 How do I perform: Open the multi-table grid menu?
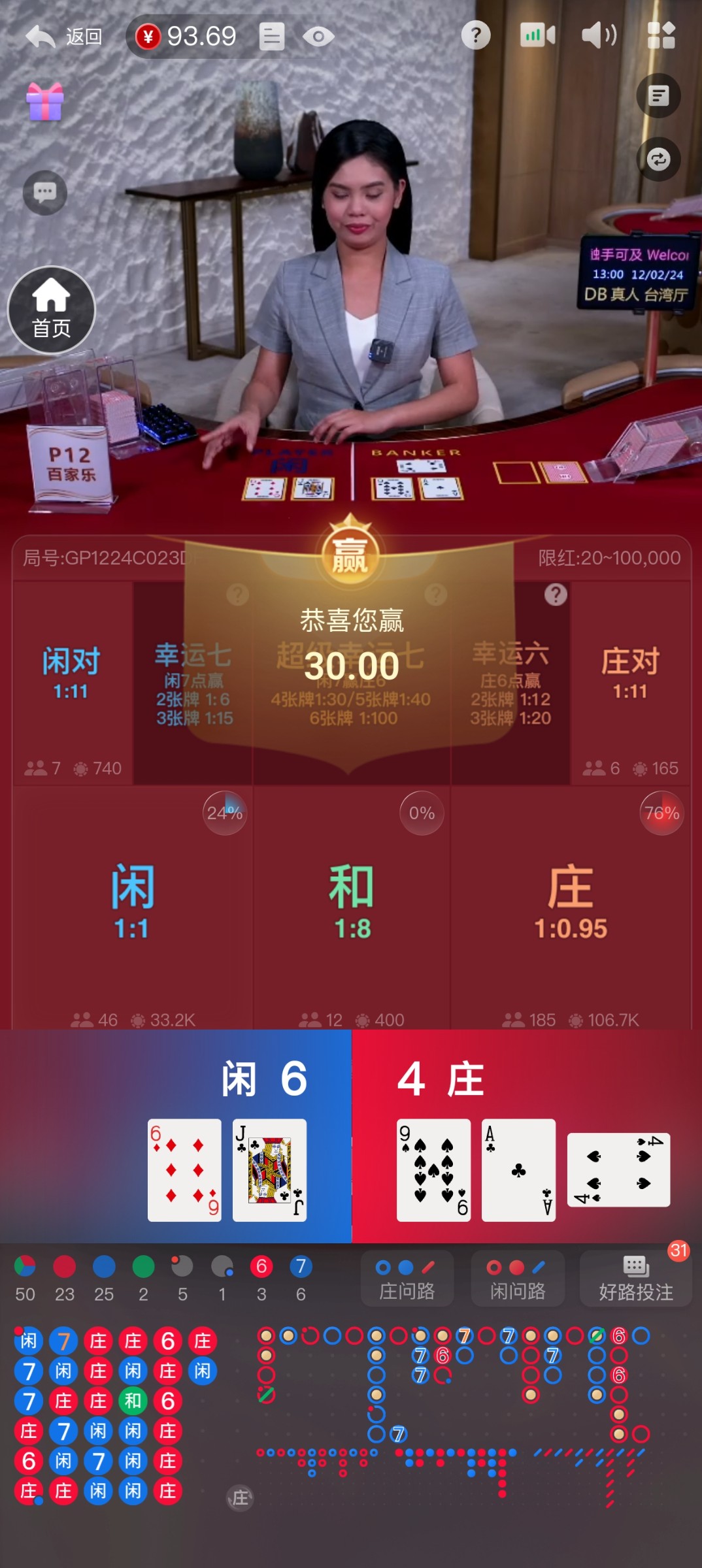click(x=661, y=35)
